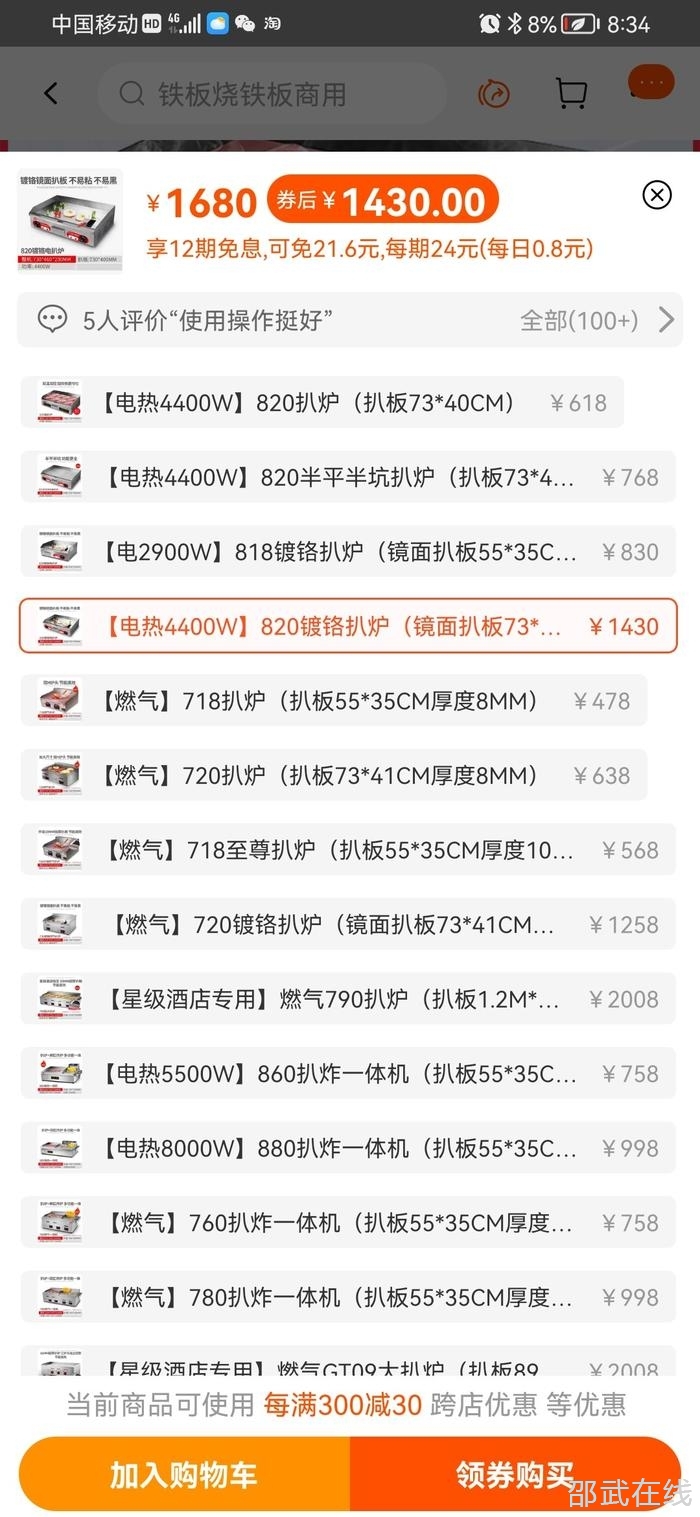Open the shopping cart icon
Image resolution: width=700 pixels, height=1517 pixels.
click(571, 93)
